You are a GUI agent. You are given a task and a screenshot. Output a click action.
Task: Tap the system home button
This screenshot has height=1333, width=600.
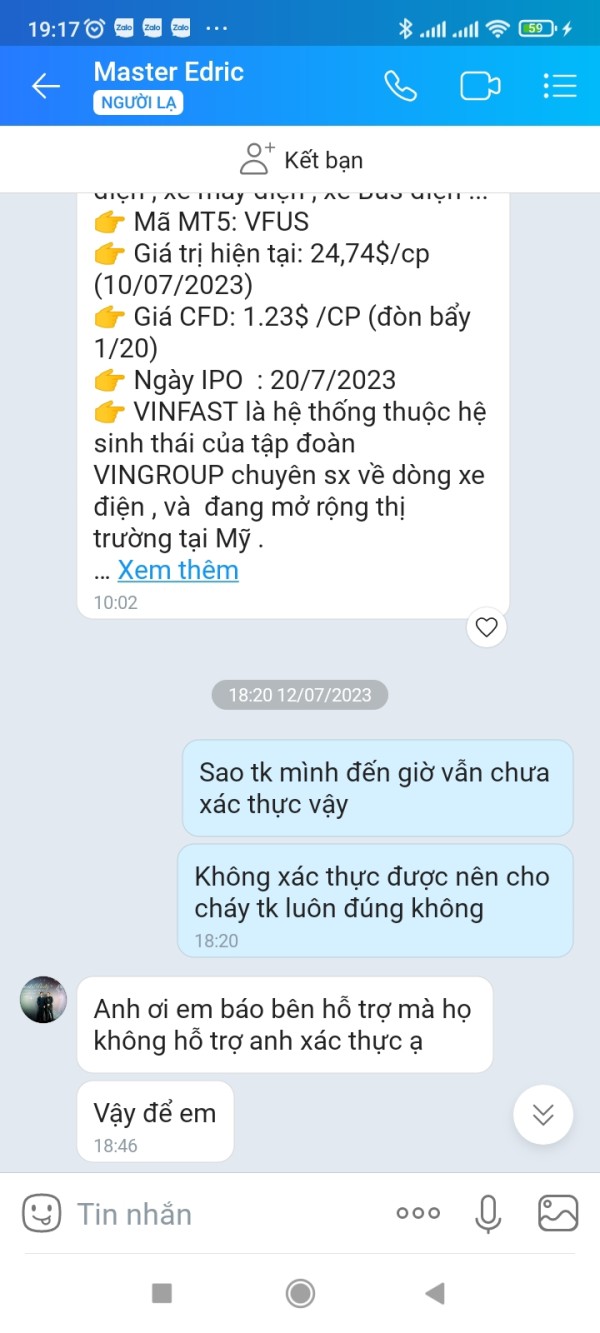[300, 1293]
